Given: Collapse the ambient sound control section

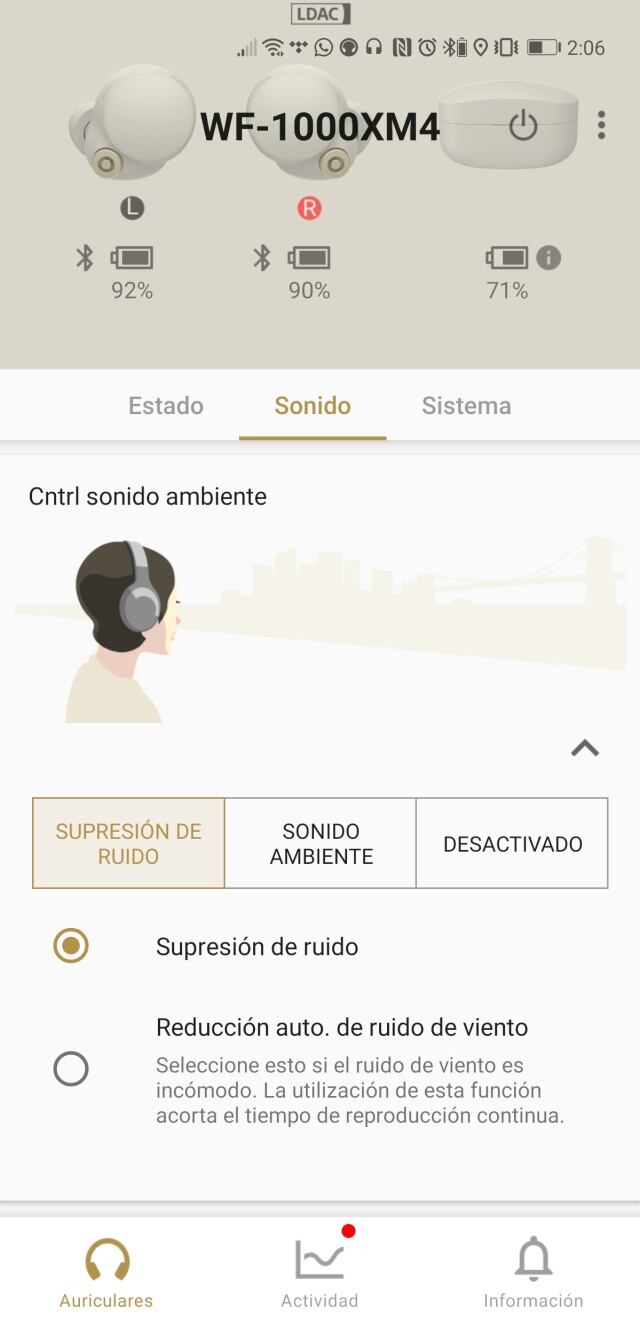Looking at the screenshot, I should tap(585, 748).
